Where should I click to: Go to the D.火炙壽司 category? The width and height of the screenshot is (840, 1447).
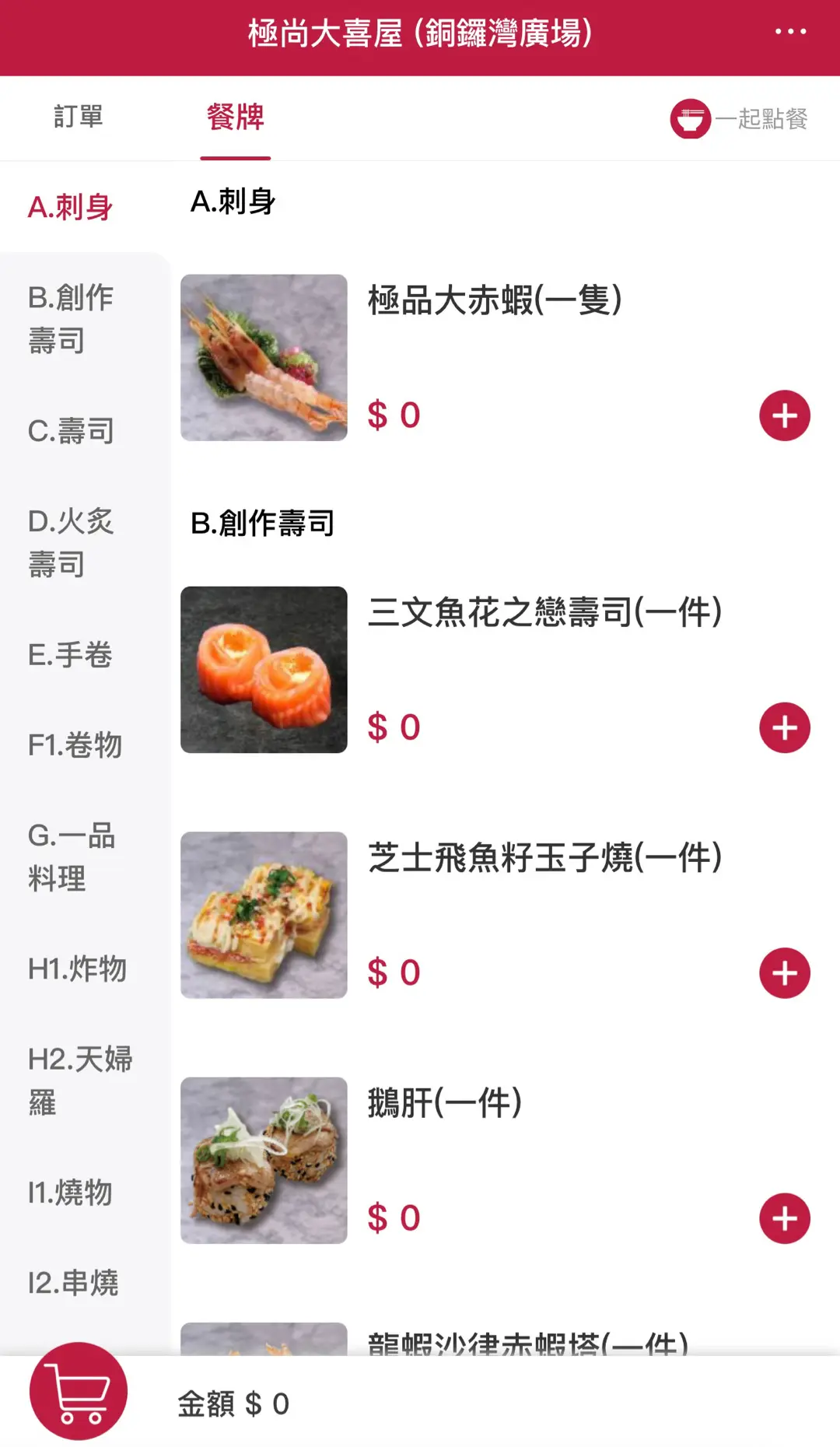[71, 542]
